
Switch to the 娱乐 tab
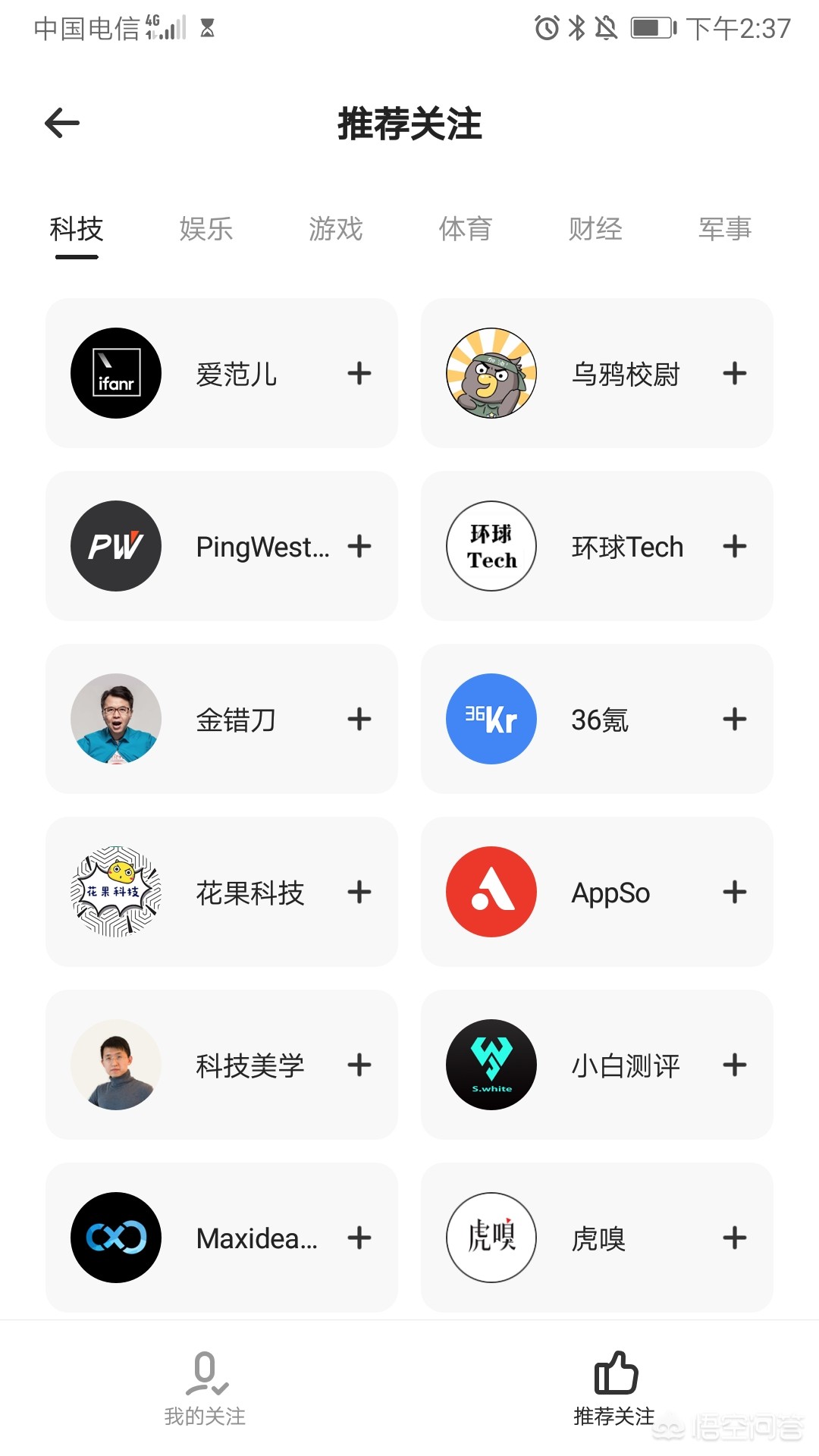pyautogui.click(x=206, y=228)
